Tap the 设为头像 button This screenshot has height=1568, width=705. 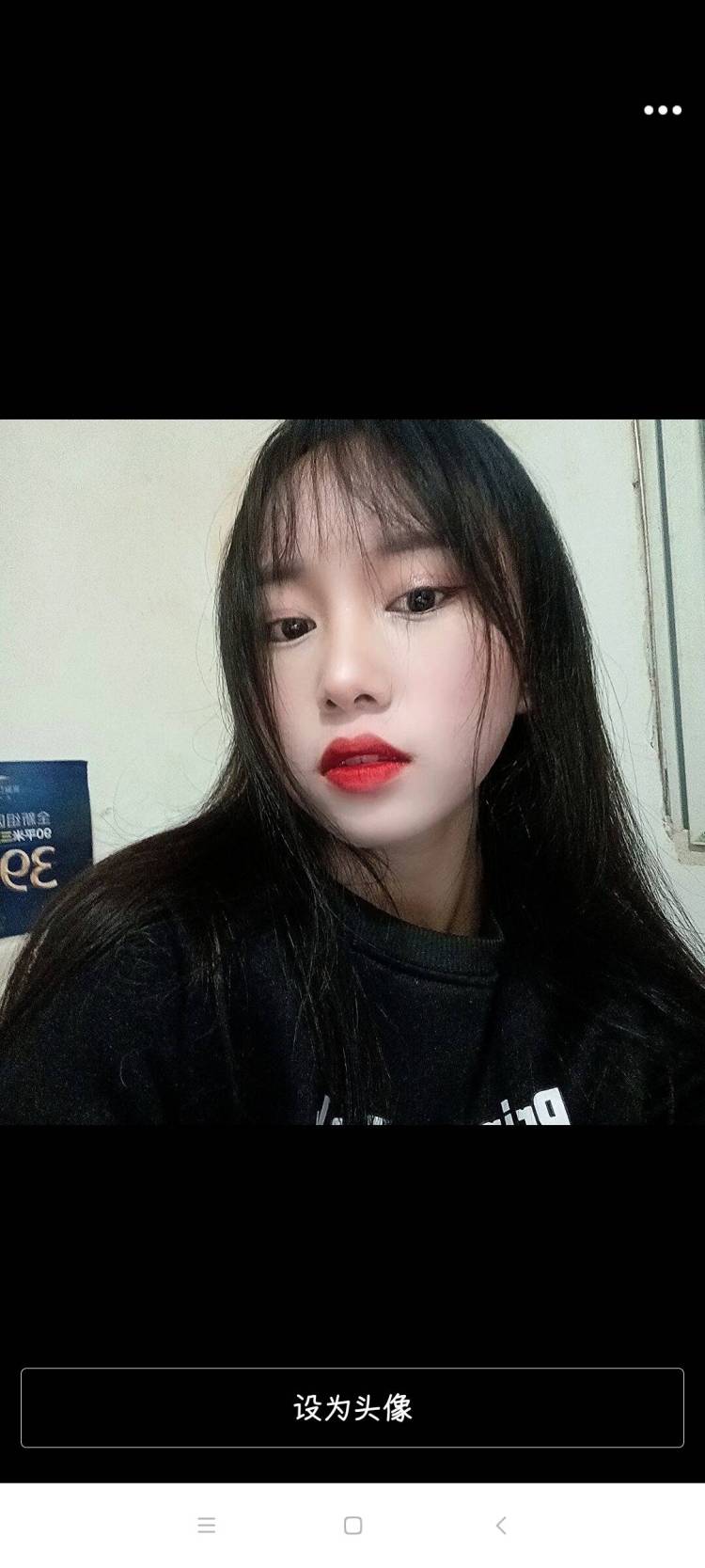pos(352,1407)
